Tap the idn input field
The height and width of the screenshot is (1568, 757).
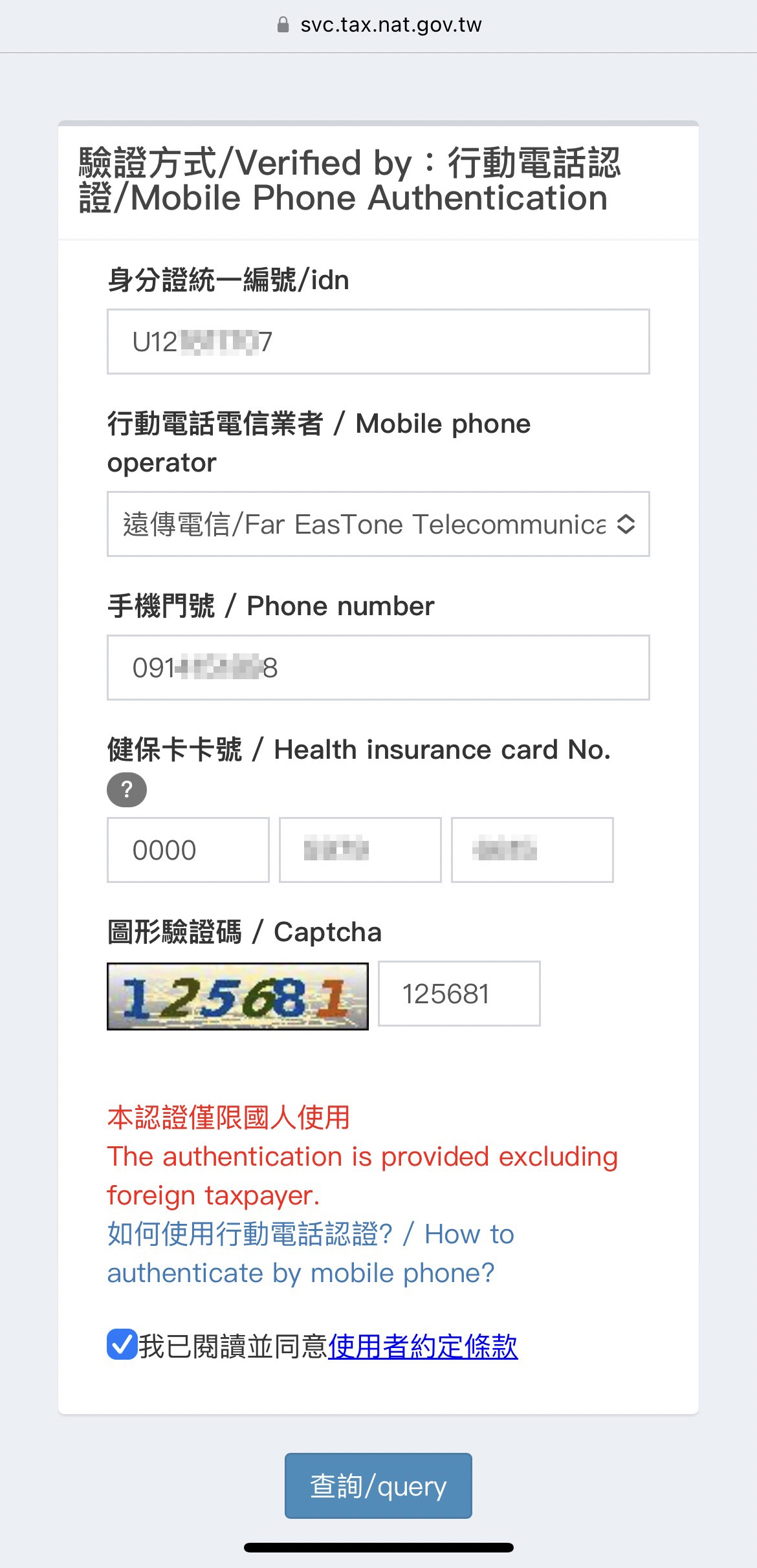378,342
